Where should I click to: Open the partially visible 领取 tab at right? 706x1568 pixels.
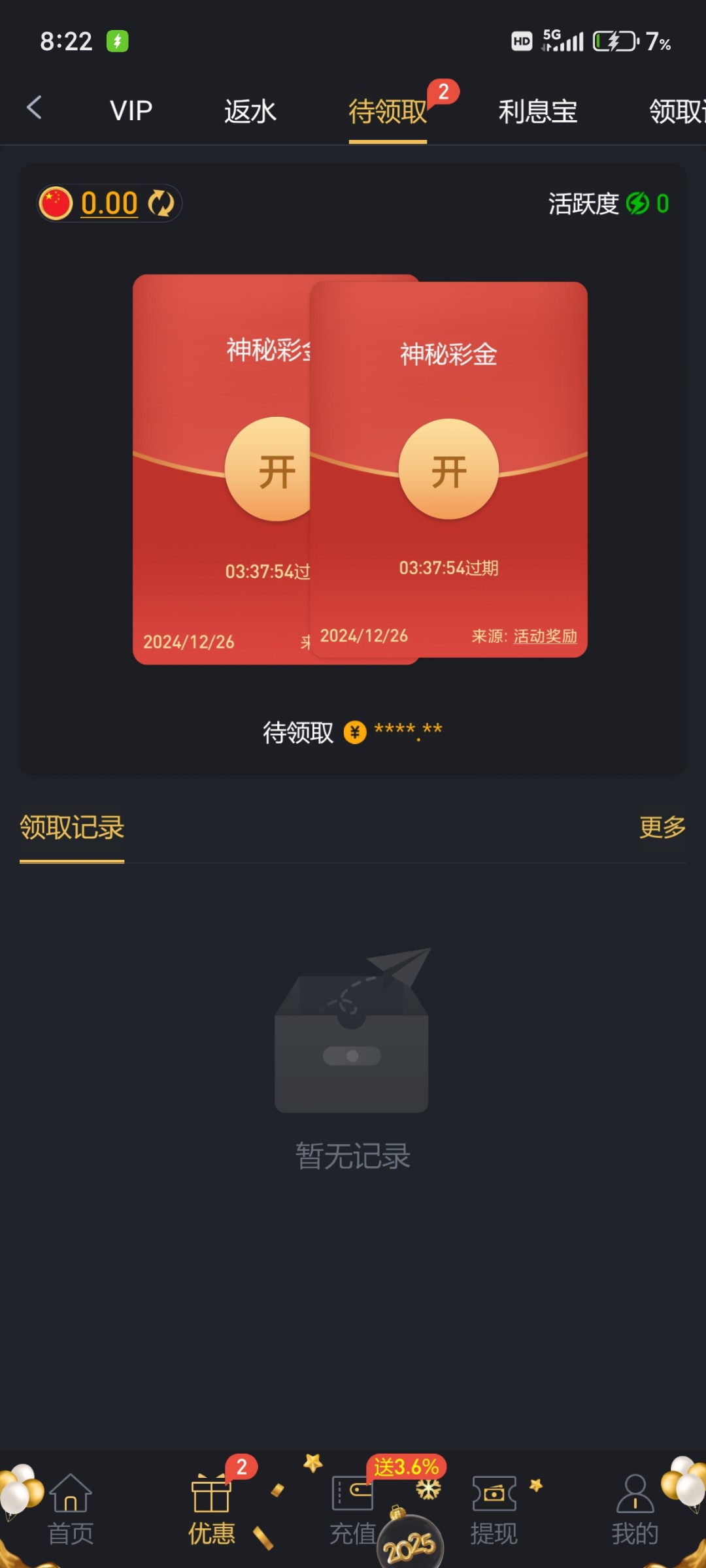point(677,111)
